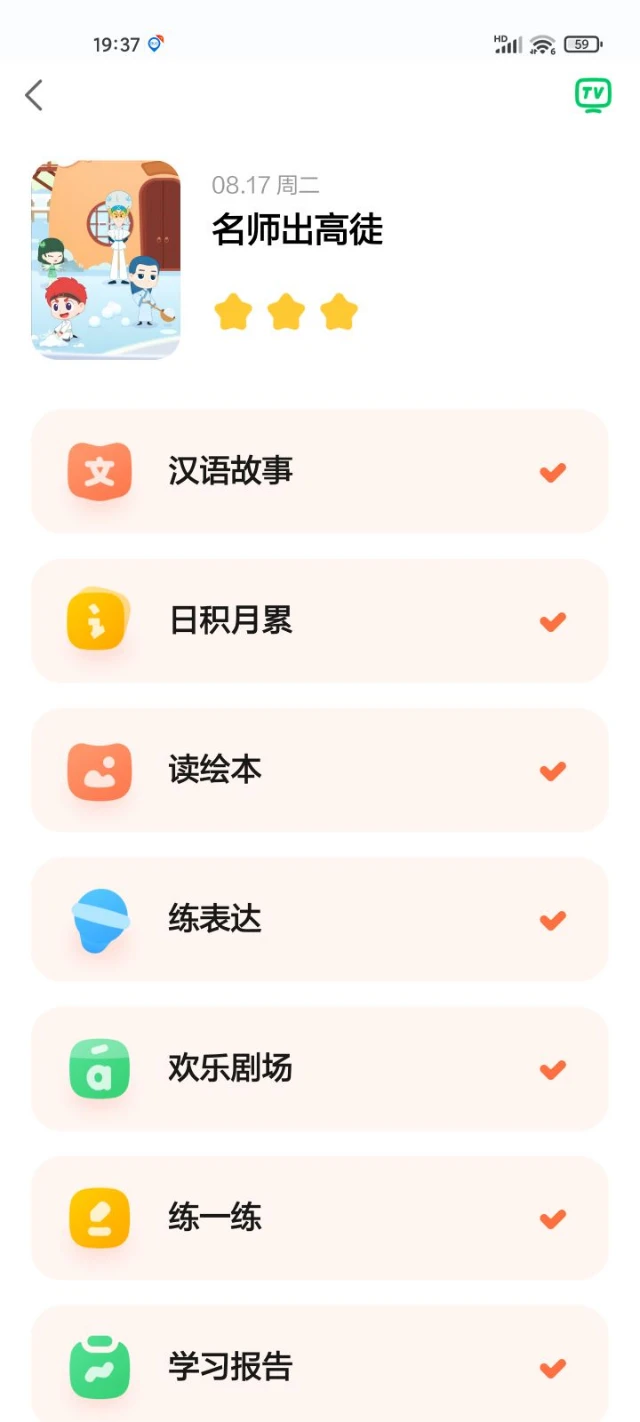This screenshot has height=1422, width=640.
Task: Open the 汉语故事 lesson section
Action: [320, 471]
